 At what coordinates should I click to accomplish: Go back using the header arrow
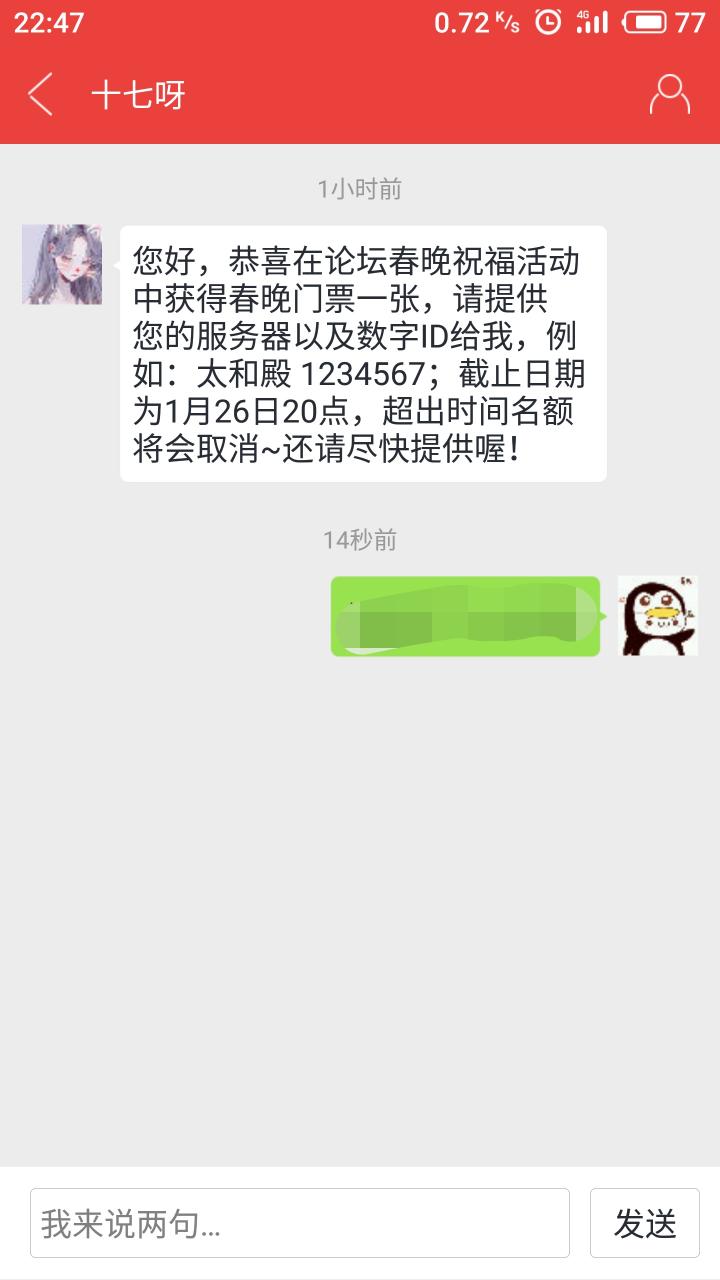coord(41,95)
